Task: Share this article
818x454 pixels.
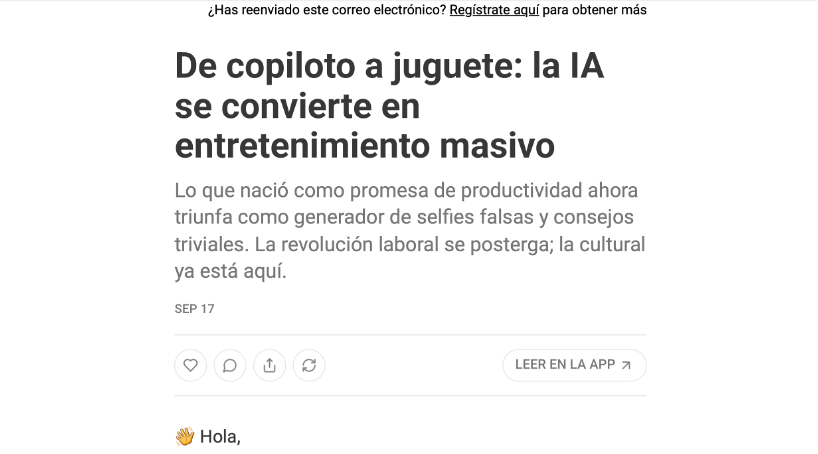Action: pyautogui.click(x=269, y=365)
